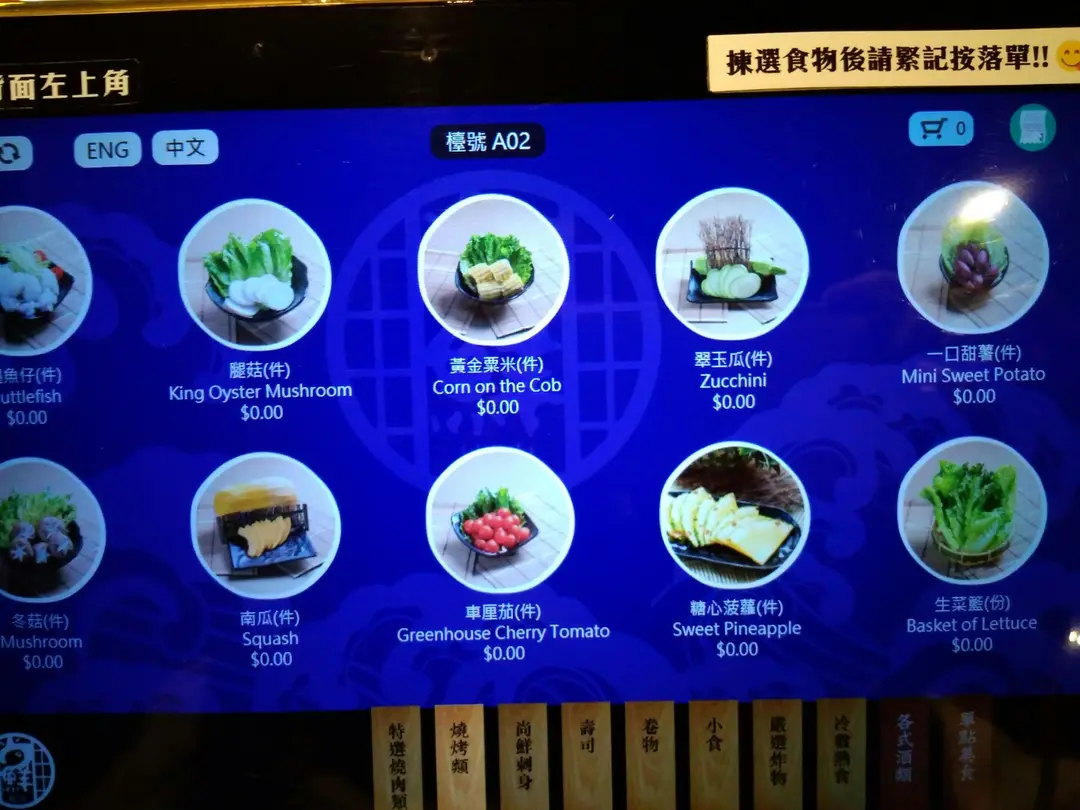1080x810 pixels.
Task: Select King Oyster Mushroom
Action: tap(255, 273)
